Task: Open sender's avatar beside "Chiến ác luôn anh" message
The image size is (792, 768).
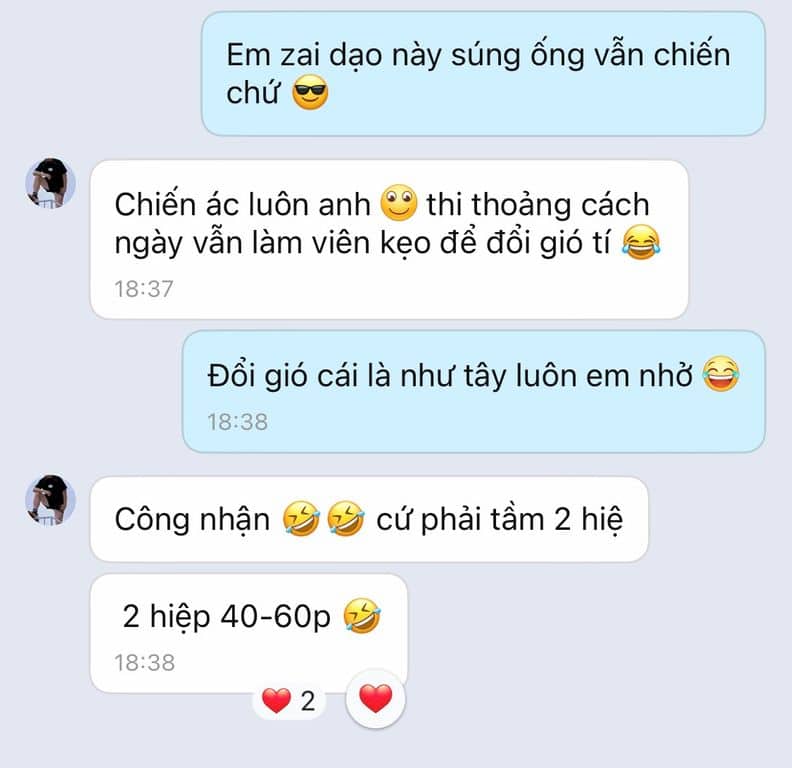Action: click(x=50, y=183)
